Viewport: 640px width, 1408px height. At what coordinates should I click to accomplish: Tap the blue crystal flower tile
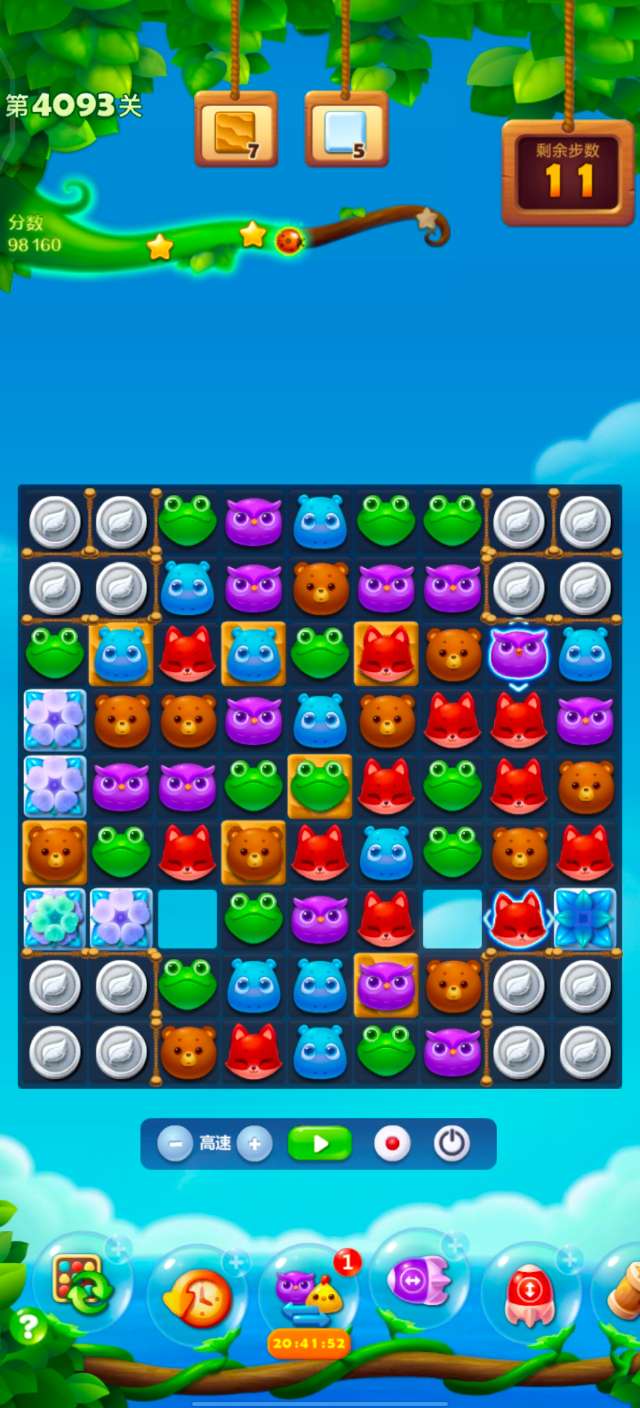coord(585,918)
